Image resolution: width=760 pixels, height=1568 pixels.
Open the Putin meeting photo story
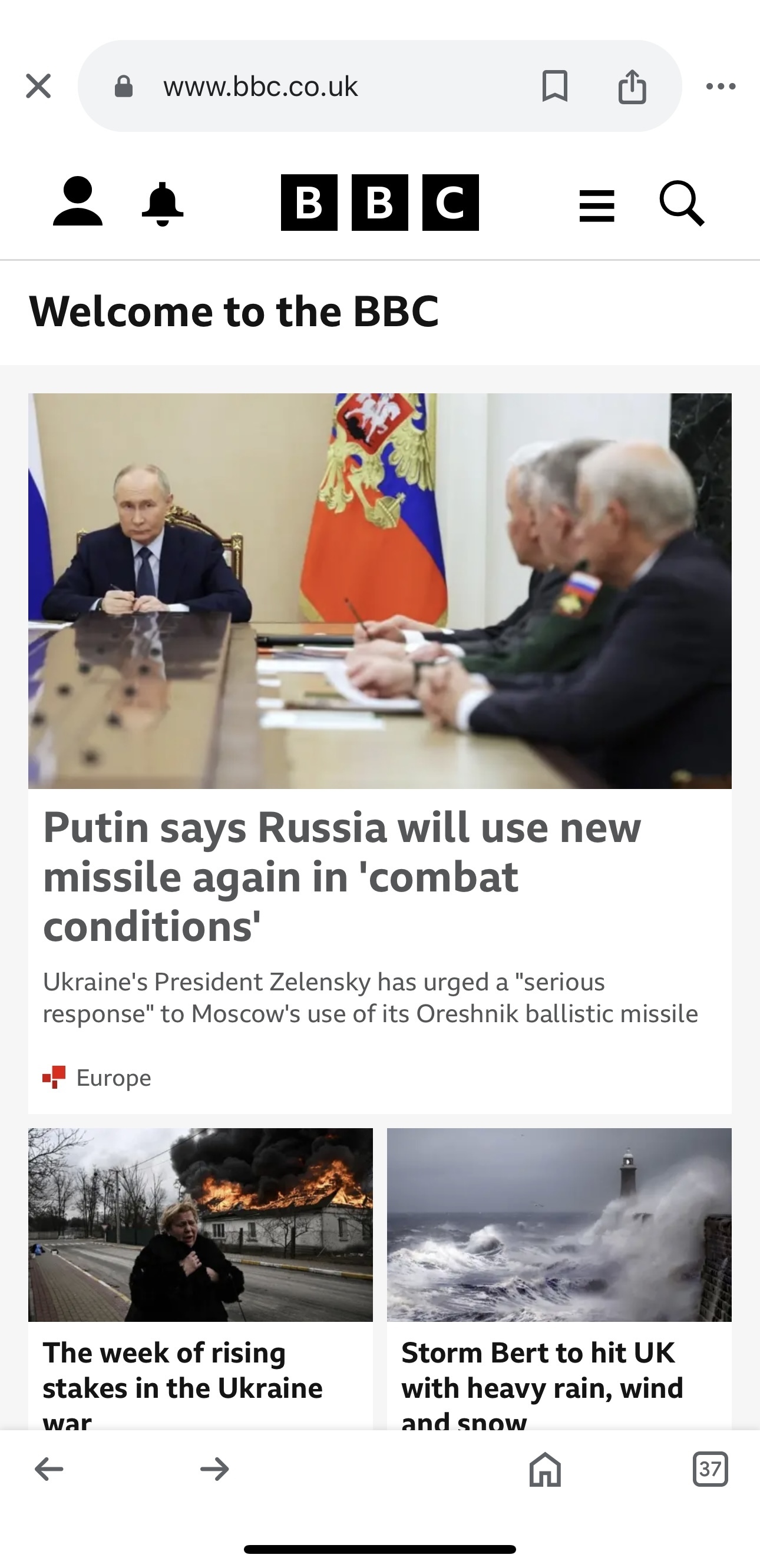[379, 591]
